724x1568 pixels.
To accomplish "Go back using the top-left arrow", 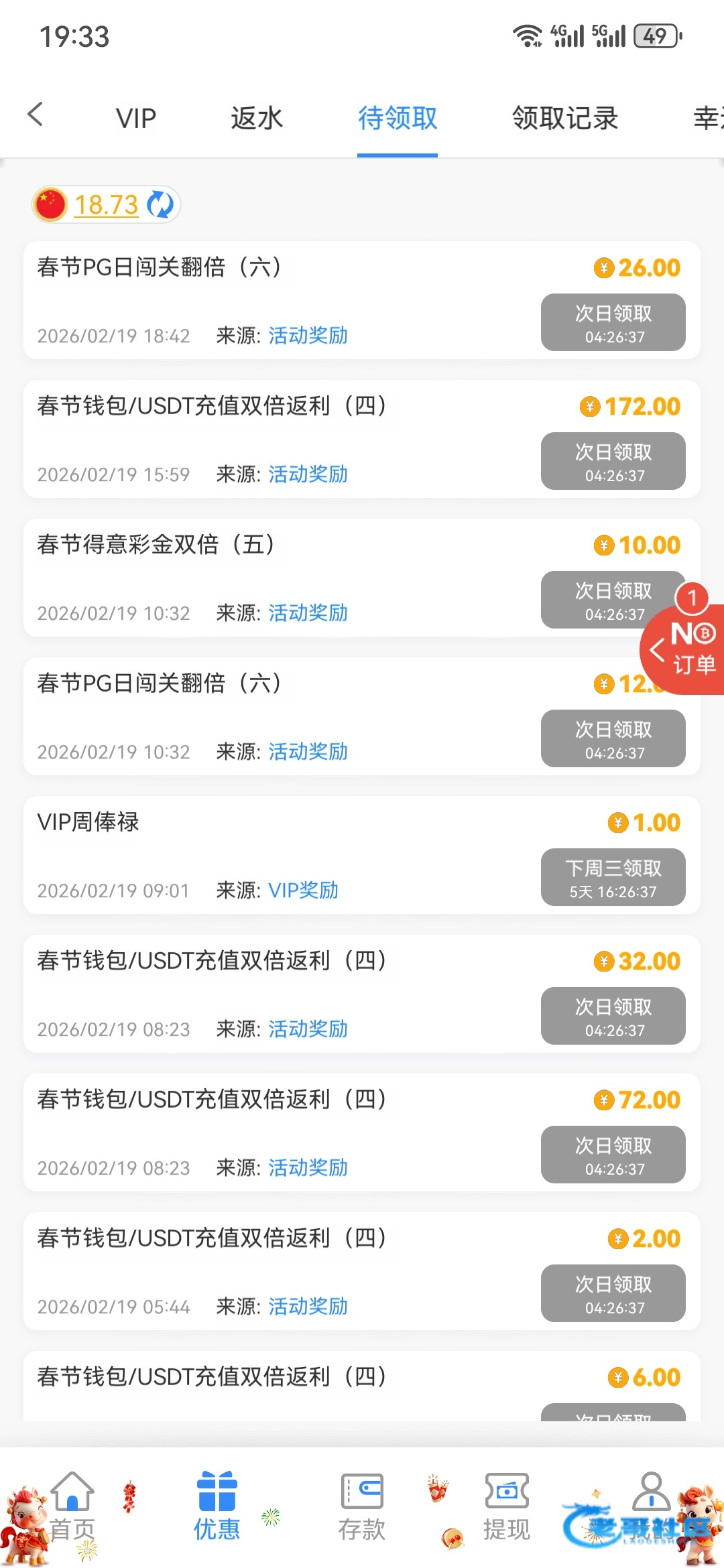I will [36, 115].
